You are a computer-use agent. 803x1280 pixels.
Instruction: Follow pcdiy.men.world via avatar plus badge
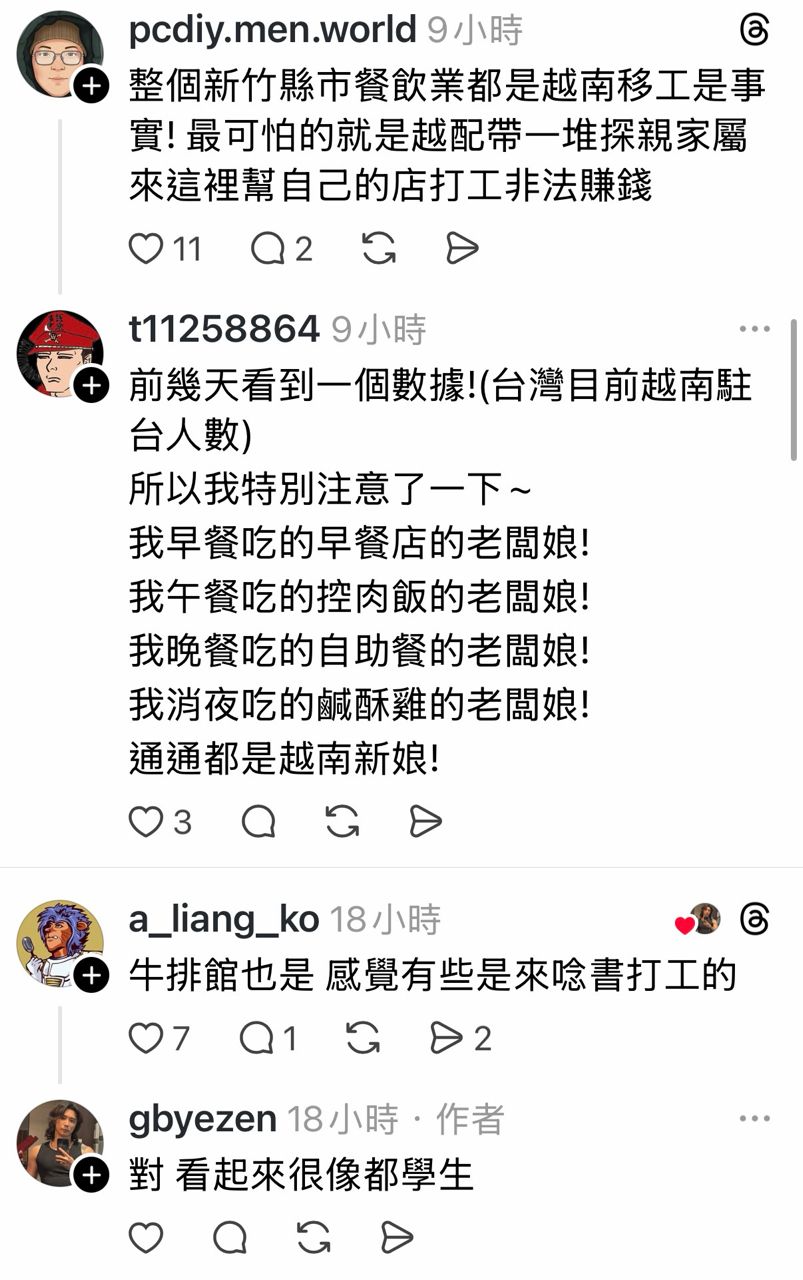pos(90,87)
